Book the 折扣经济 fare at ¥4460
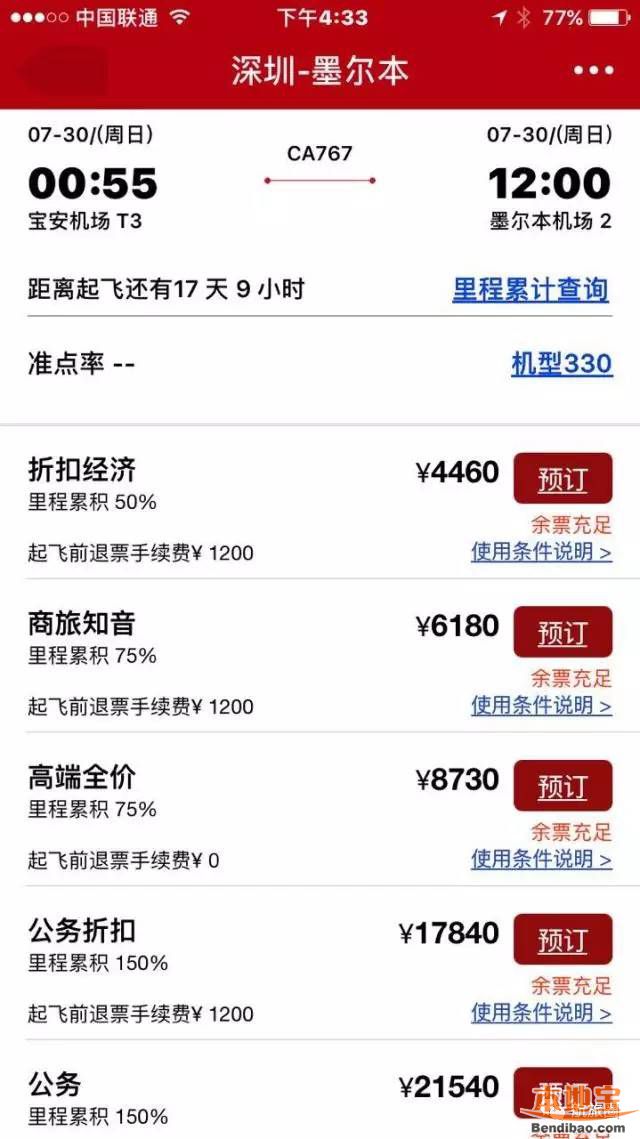This screenshot has width=640, height=1139. pos(563,479)
